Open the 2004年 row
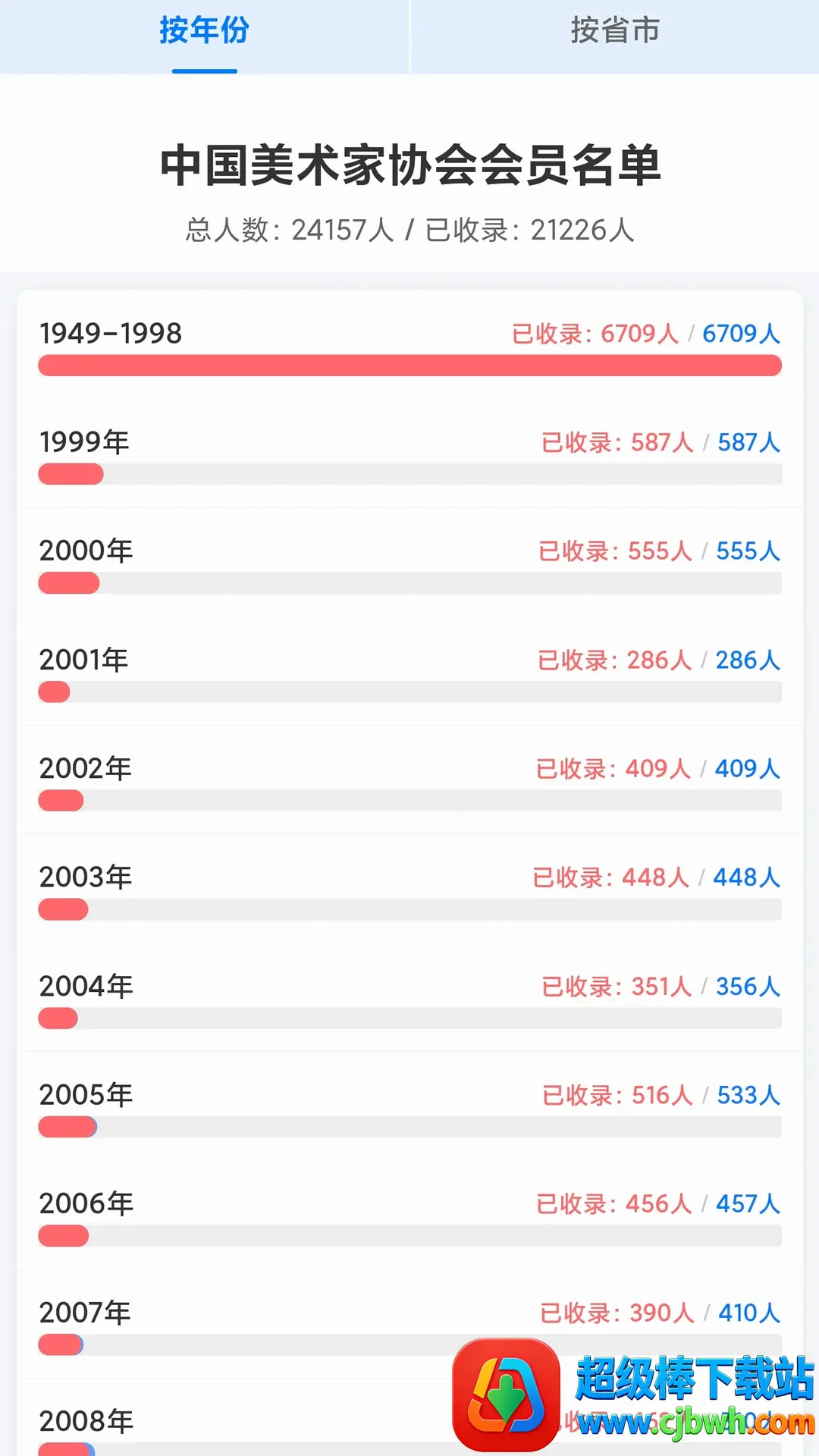The width and height of the screenshot is (819, 1456). pyautogui.click(x=409, y=998)
